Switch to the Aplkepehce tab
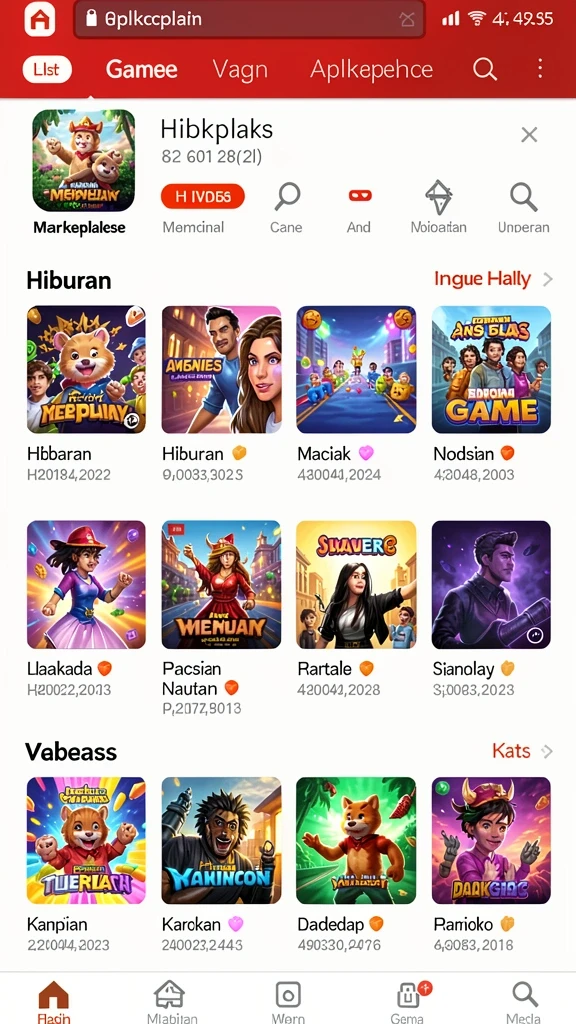Image resolution: width=576 pixels, height=1024 pixels. 371,69
